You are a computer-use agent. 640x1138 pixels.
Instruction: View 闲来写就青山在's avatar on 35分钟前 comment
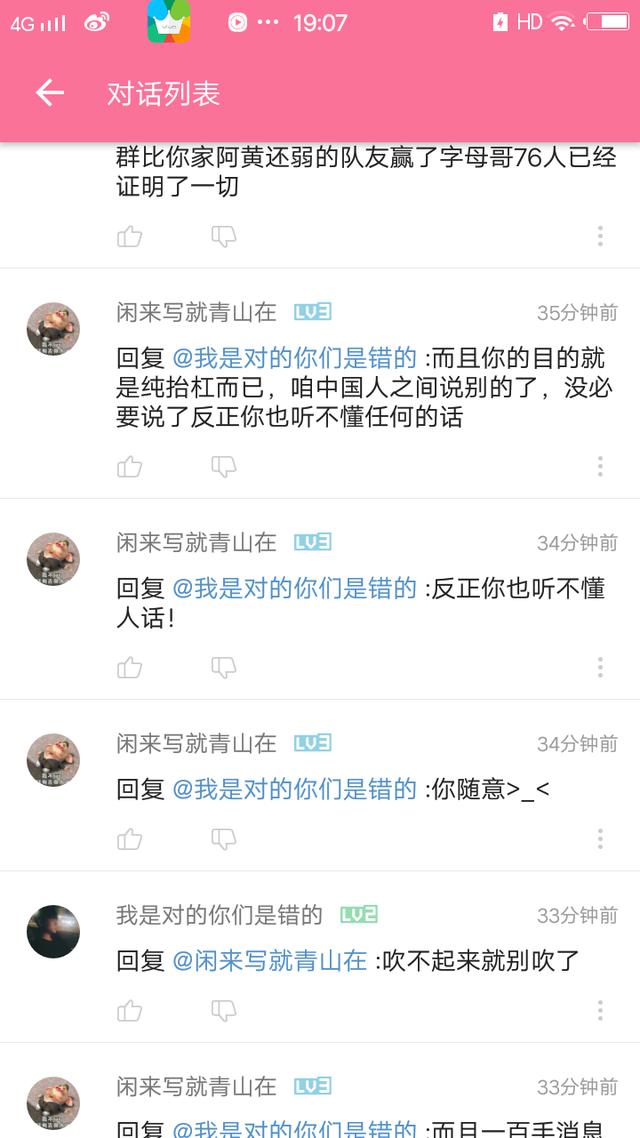tap(53, 328)
